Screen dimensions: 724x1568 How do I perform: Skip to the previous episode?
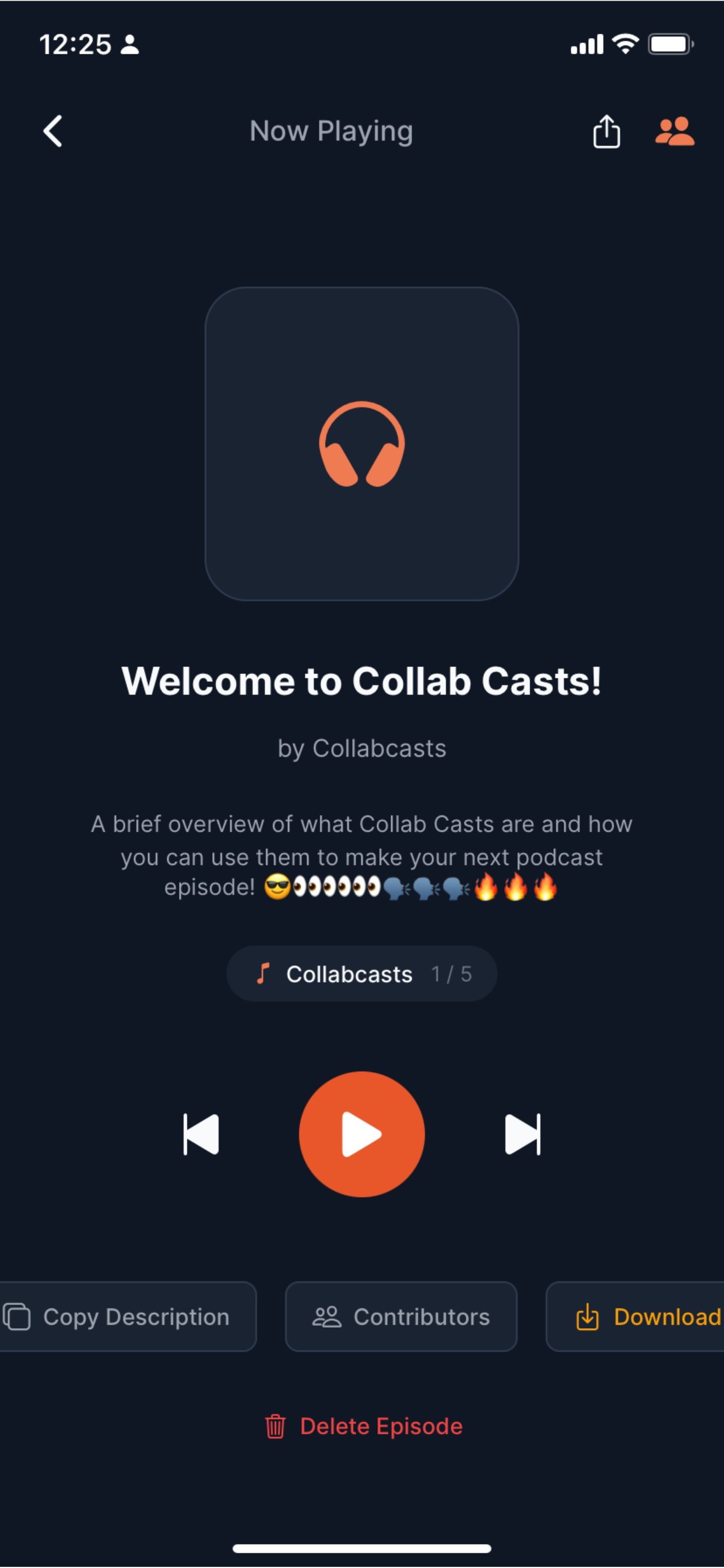coord(201,1134)
